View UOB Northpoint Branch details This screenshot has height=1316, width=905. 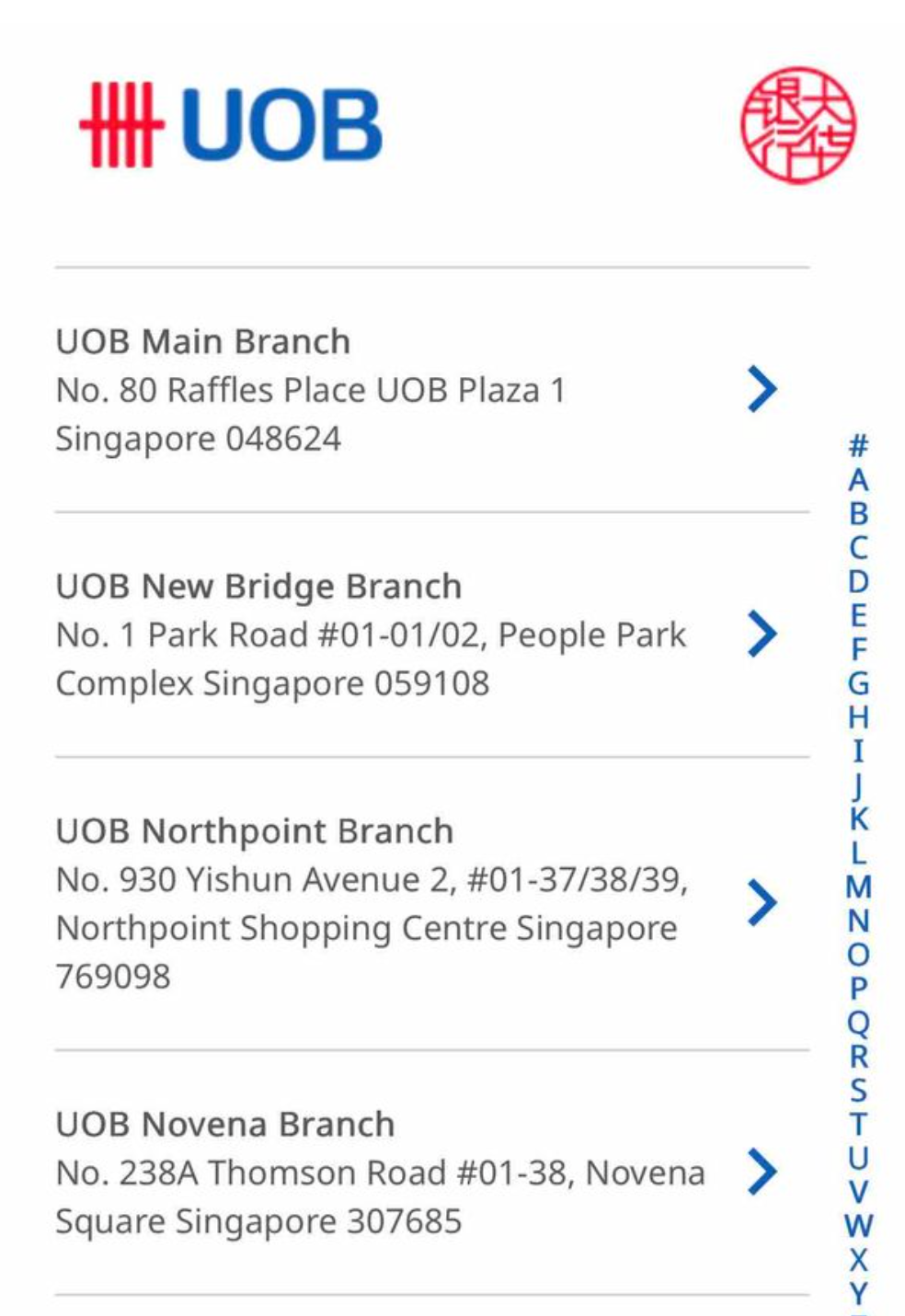pyautogui.click(x=414, y=903)
